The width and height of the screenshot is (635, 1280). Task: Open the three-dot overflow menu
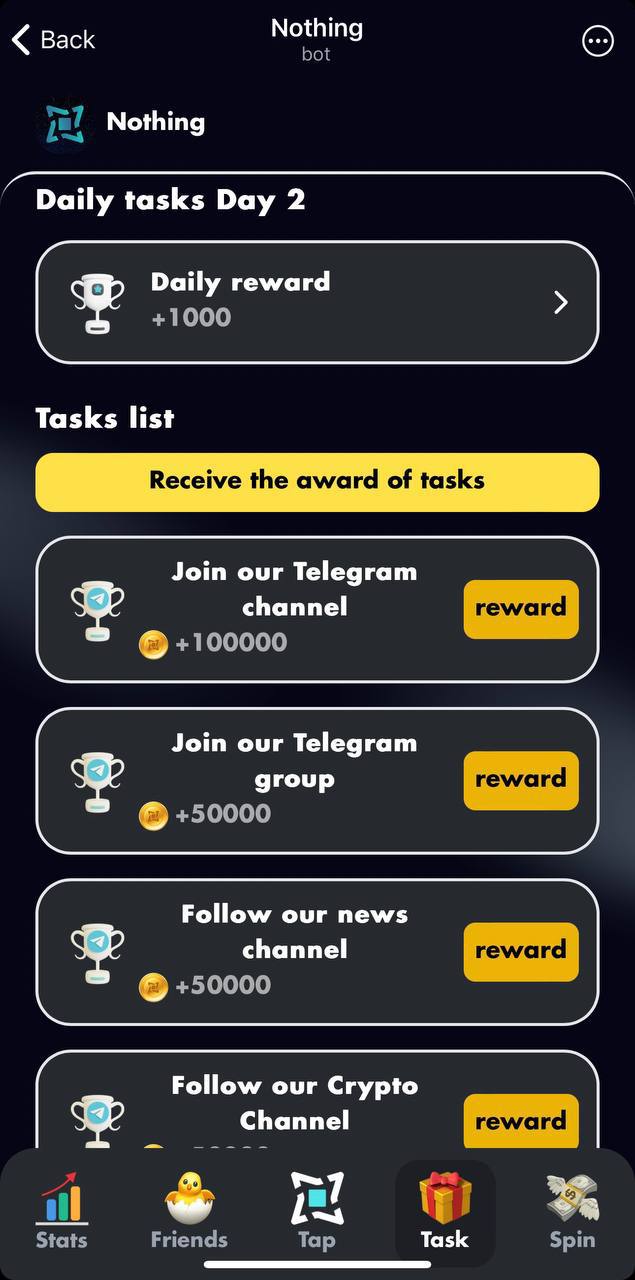tap(597, 41)
